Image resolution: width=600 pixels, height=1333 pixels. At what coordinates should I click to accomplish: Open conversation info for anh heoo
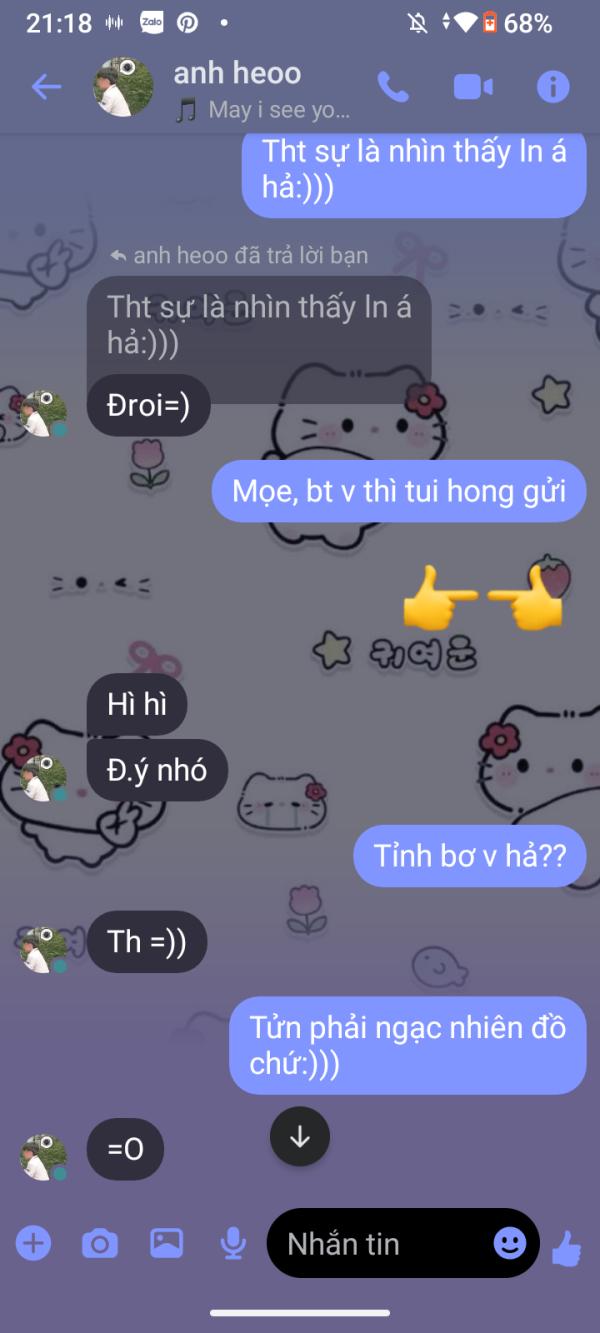[553, 87]
